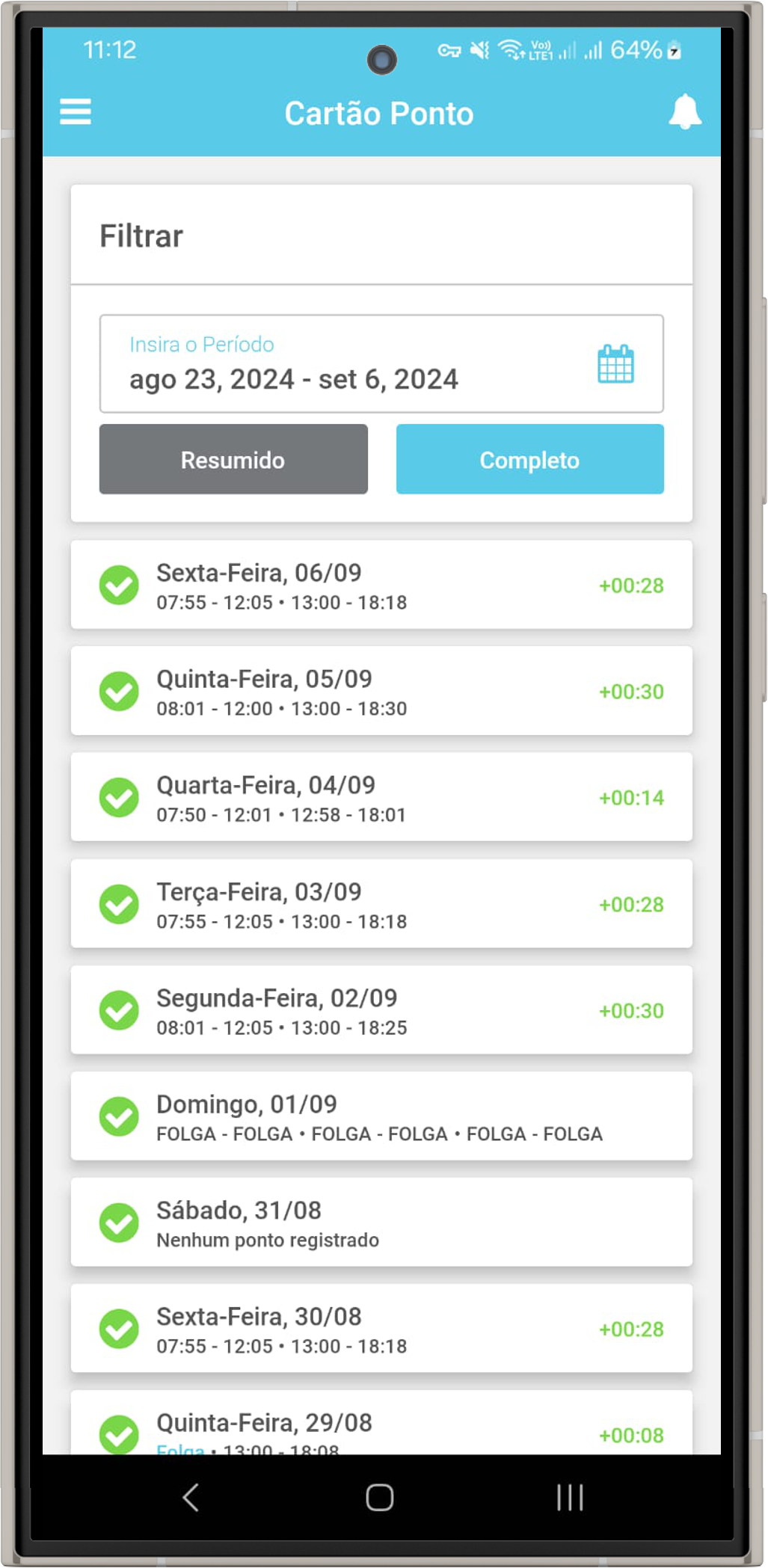View Quarta-Feira, 04/09 record

381,797
